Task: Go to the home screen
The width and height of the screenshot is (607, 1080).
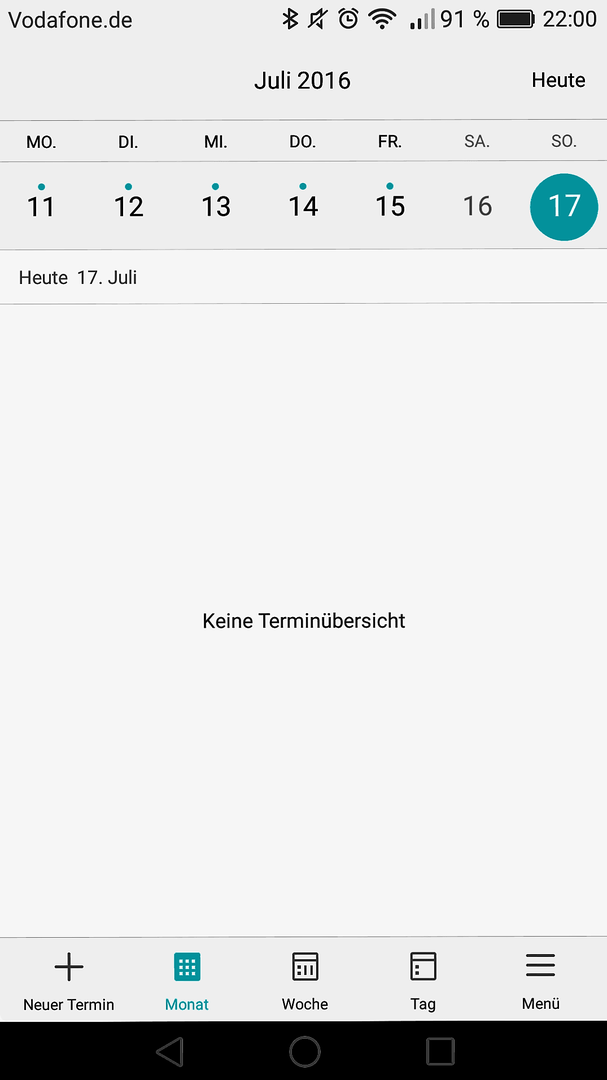Action: [x=305, y=1052]
